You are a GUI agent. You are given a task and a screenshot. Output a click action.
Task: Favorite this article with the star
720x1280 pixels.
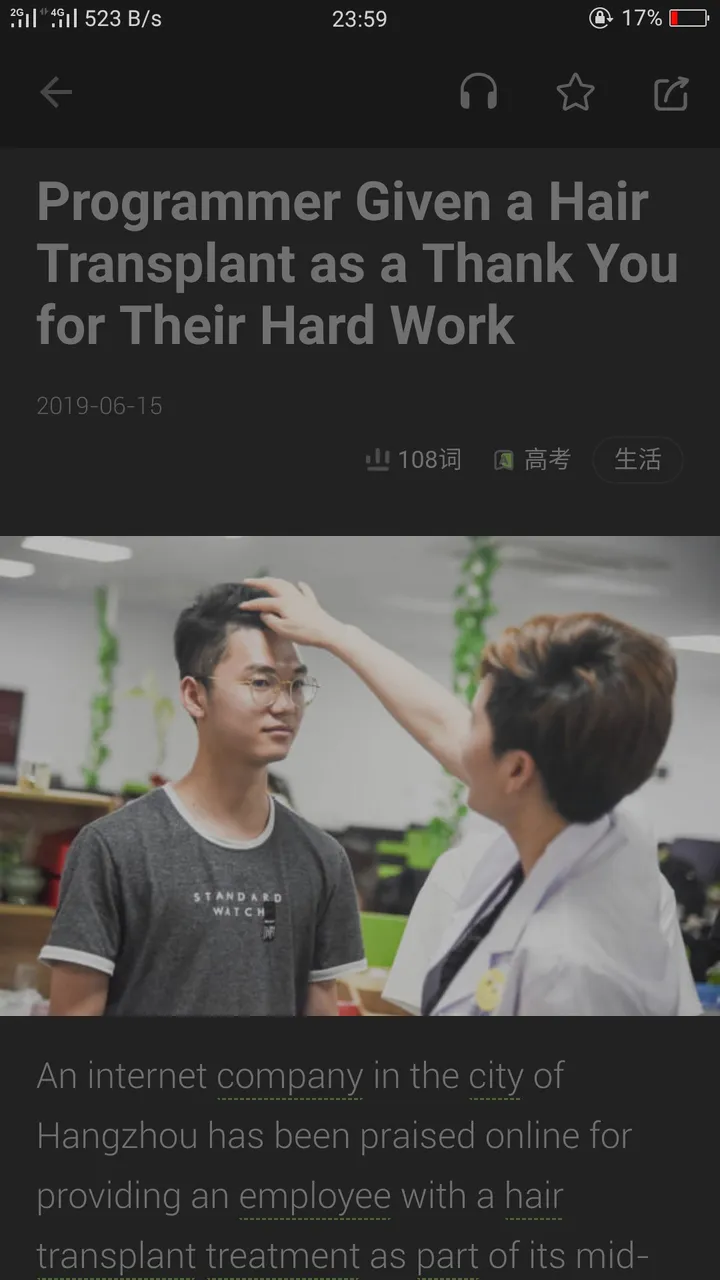[x=575, y=93]
